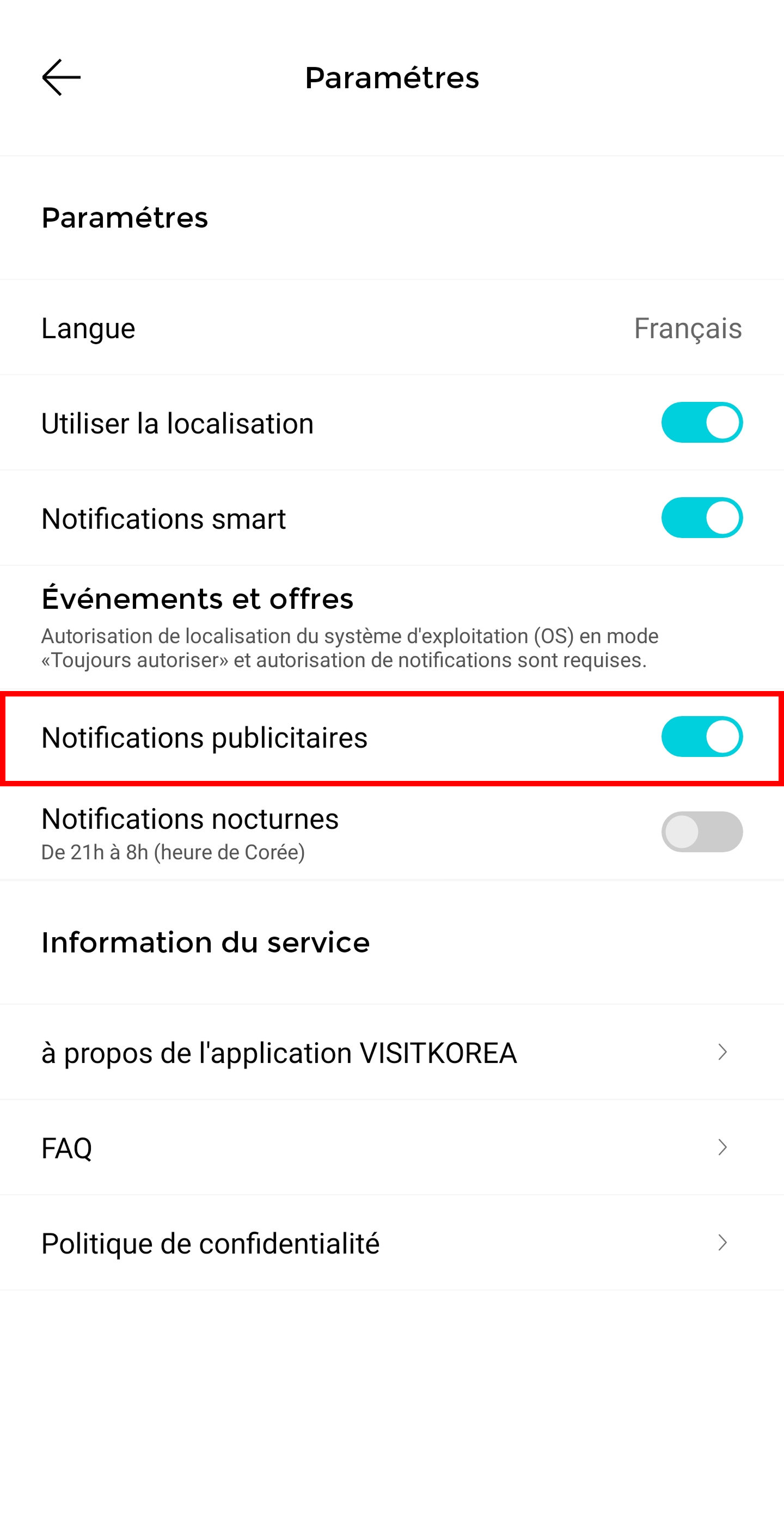Click the Notifications nocturnes schedule subtitle
Image resolution: width=784 pixels, height=1540 pixels.
[173, 852]
